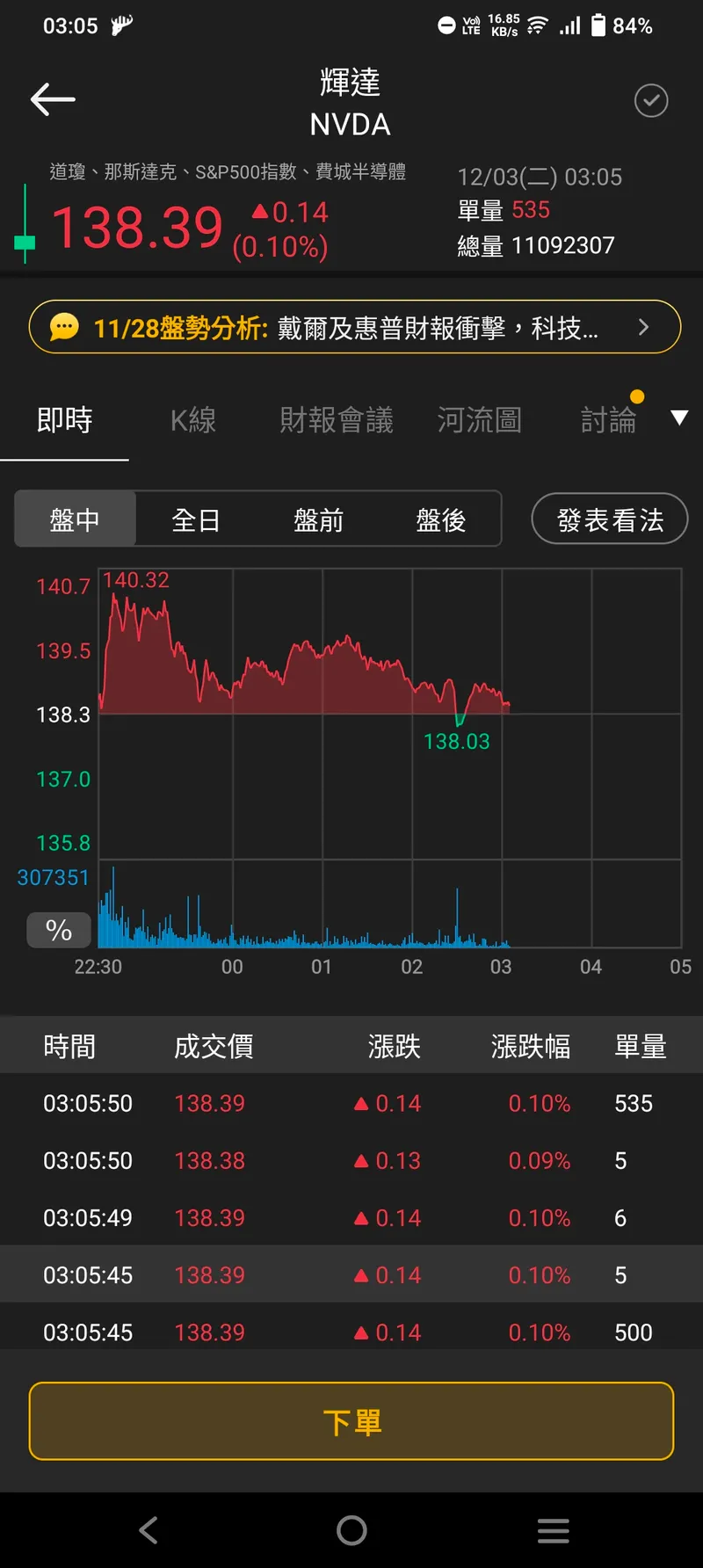703x1568 pixels.
Task: Open system recent apps
Action: click(554, 1530)
